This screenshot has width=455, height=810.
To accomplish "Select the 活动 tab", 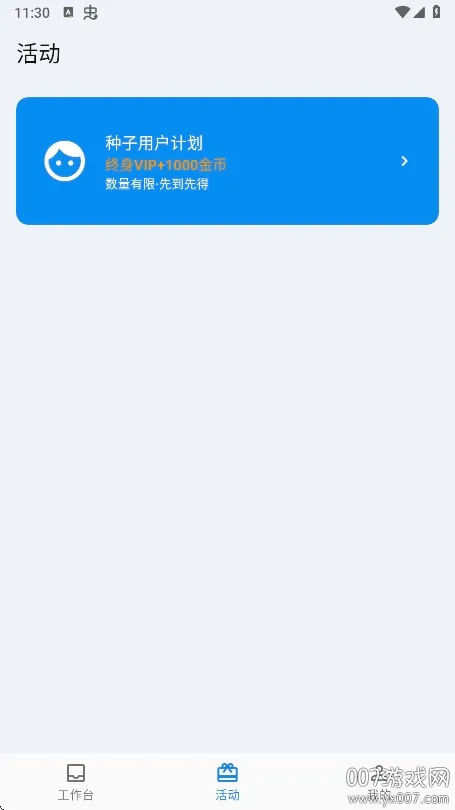I will [227, 782].
